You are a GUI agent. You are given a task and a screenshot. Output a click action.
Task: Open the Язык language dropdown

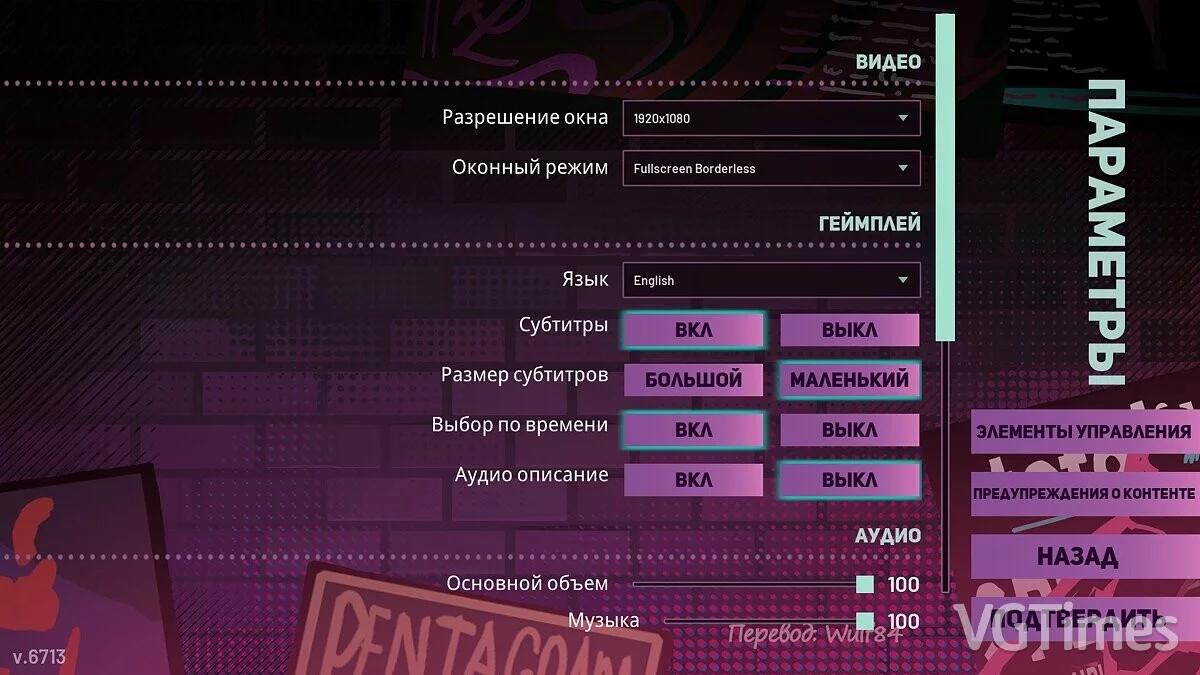771,280
